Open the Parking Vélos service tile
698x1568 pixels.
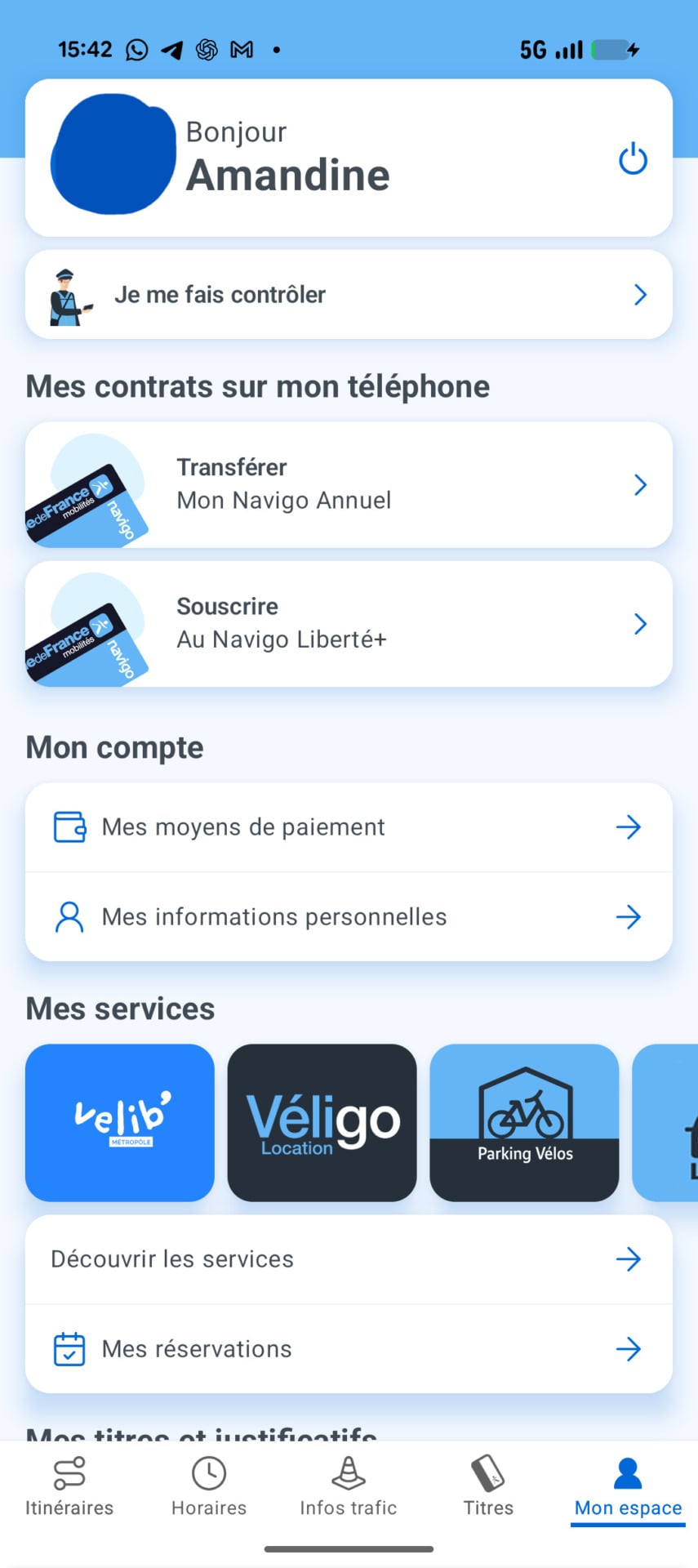[x=524, y=1122]
